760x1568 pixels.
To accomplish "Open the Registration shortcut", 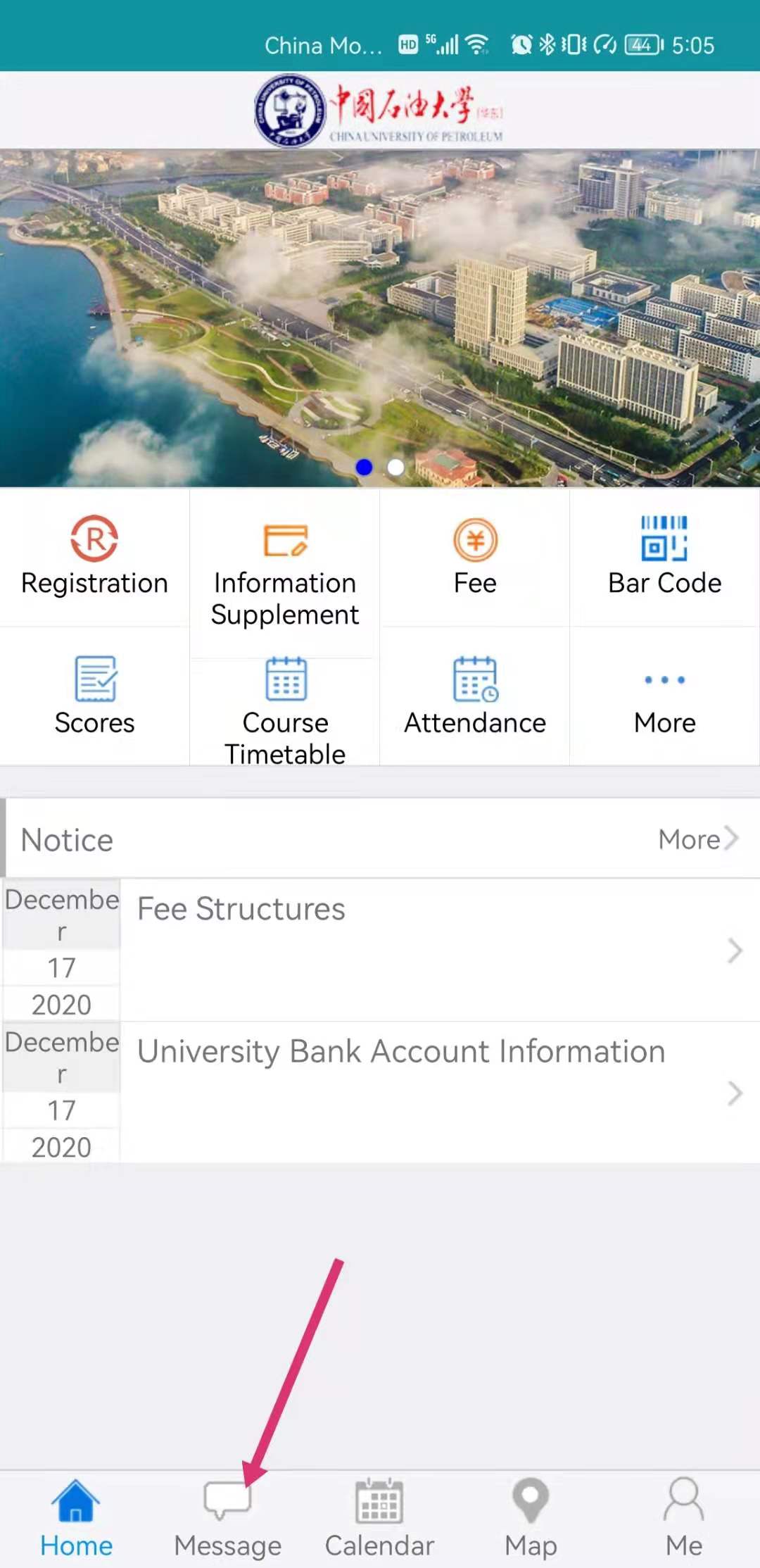I will [94, 556].
